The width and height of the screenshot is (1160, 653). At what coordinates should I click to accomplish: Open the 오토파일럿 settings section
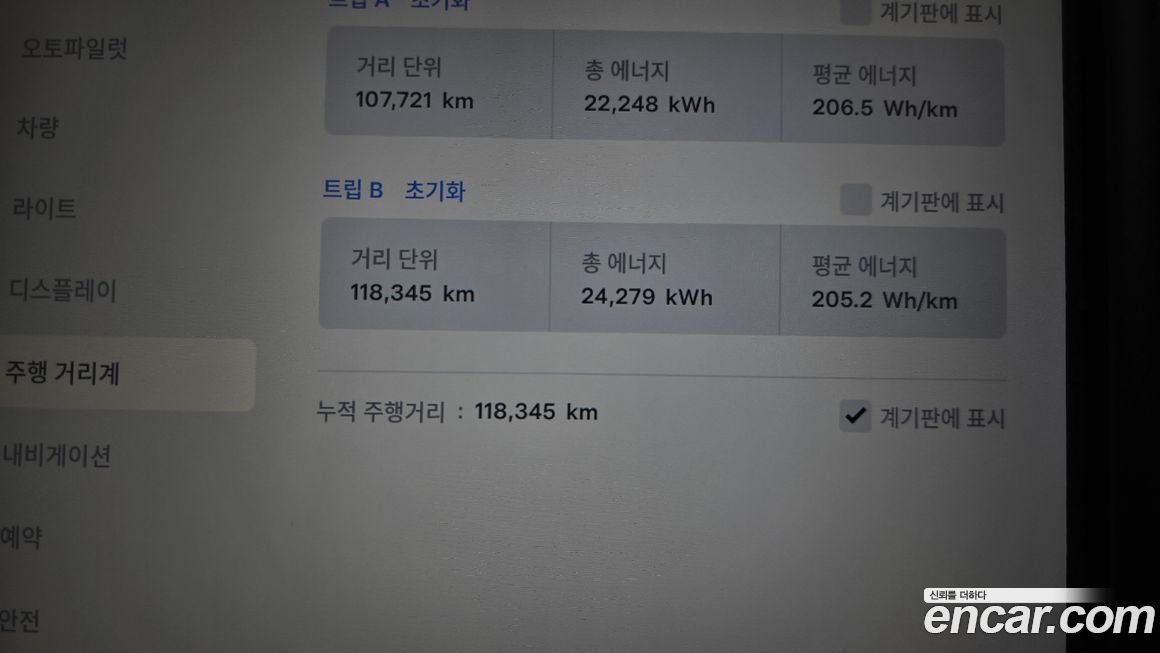tap(74, 48)
